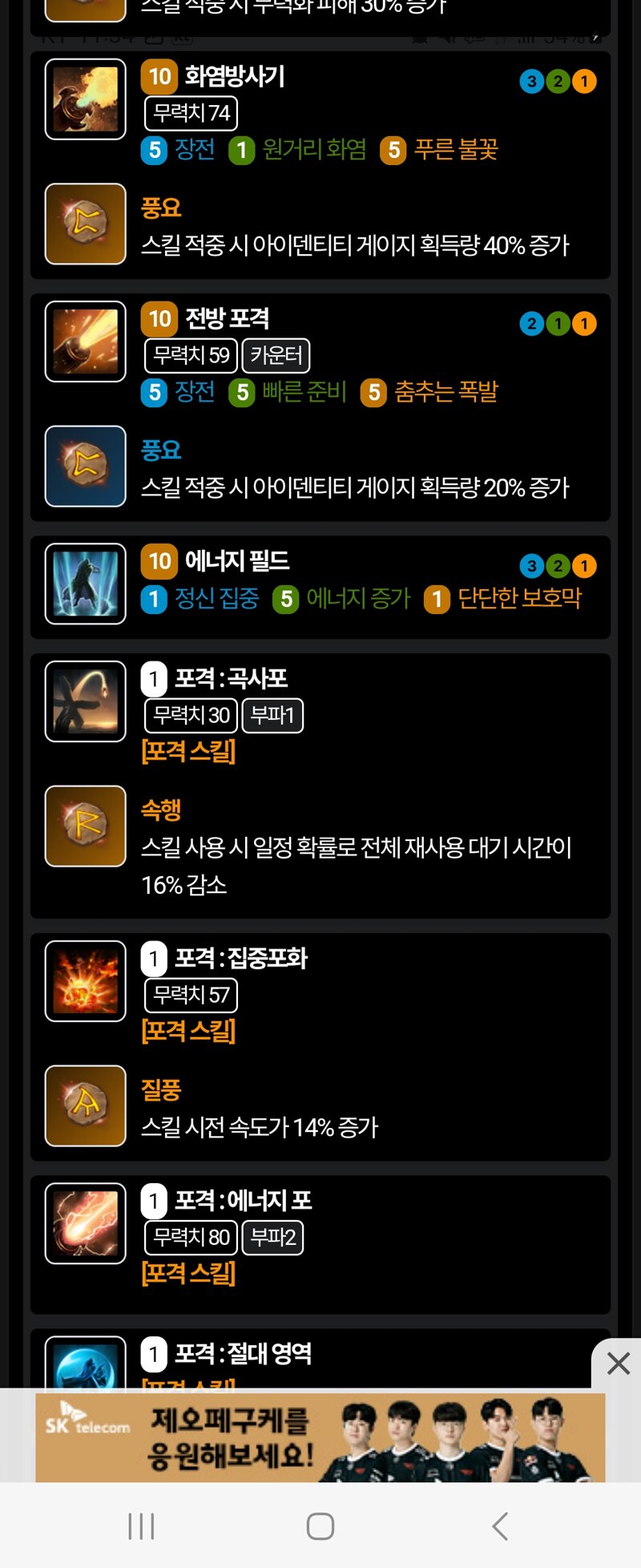Close the SK telecom ad banner
The image size is (641, 1568).
click(x=618, y=1364)
